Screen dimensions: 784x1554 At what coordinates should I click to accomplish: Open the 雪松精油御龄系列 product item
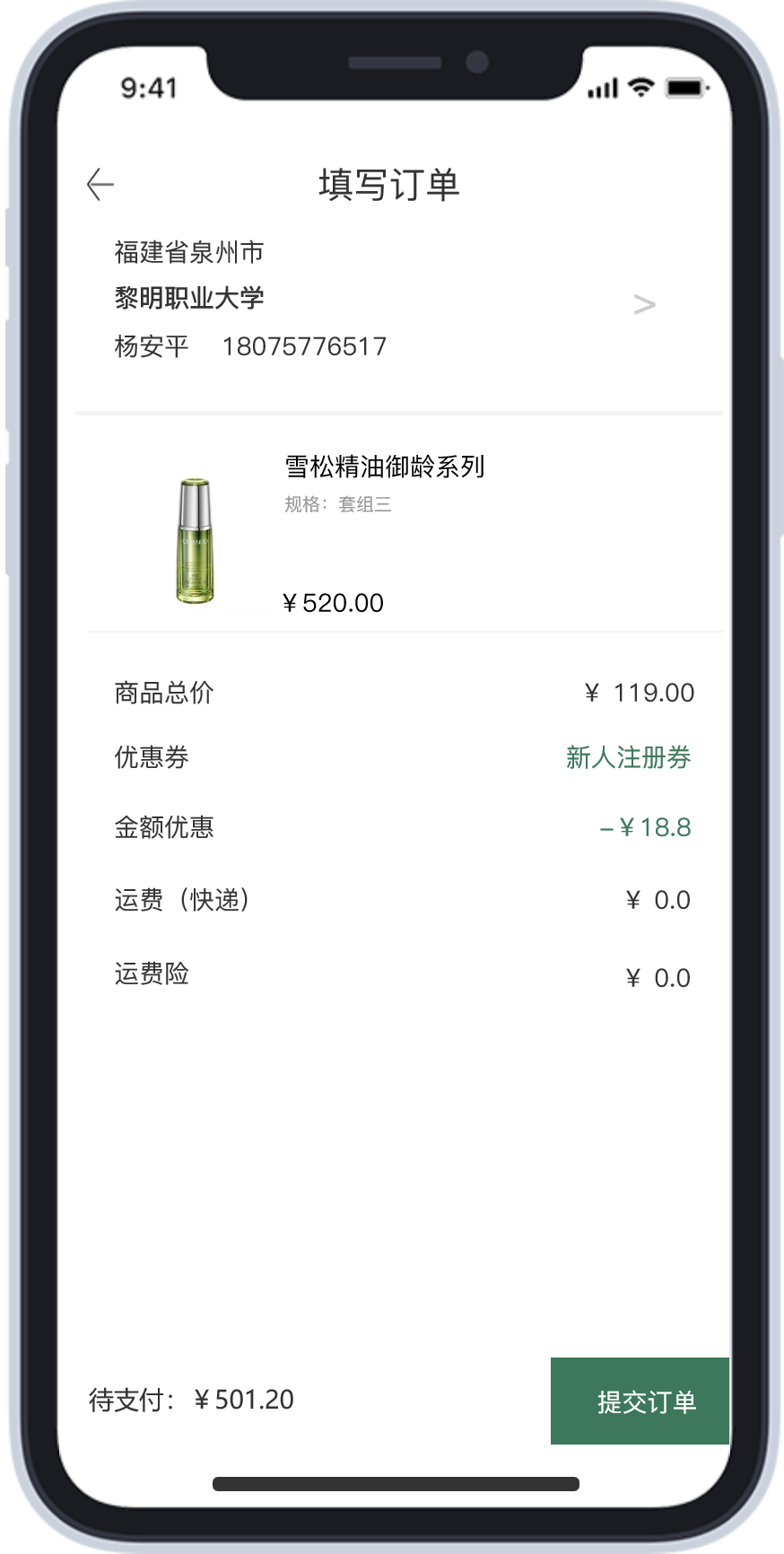(x=384, y=467)
